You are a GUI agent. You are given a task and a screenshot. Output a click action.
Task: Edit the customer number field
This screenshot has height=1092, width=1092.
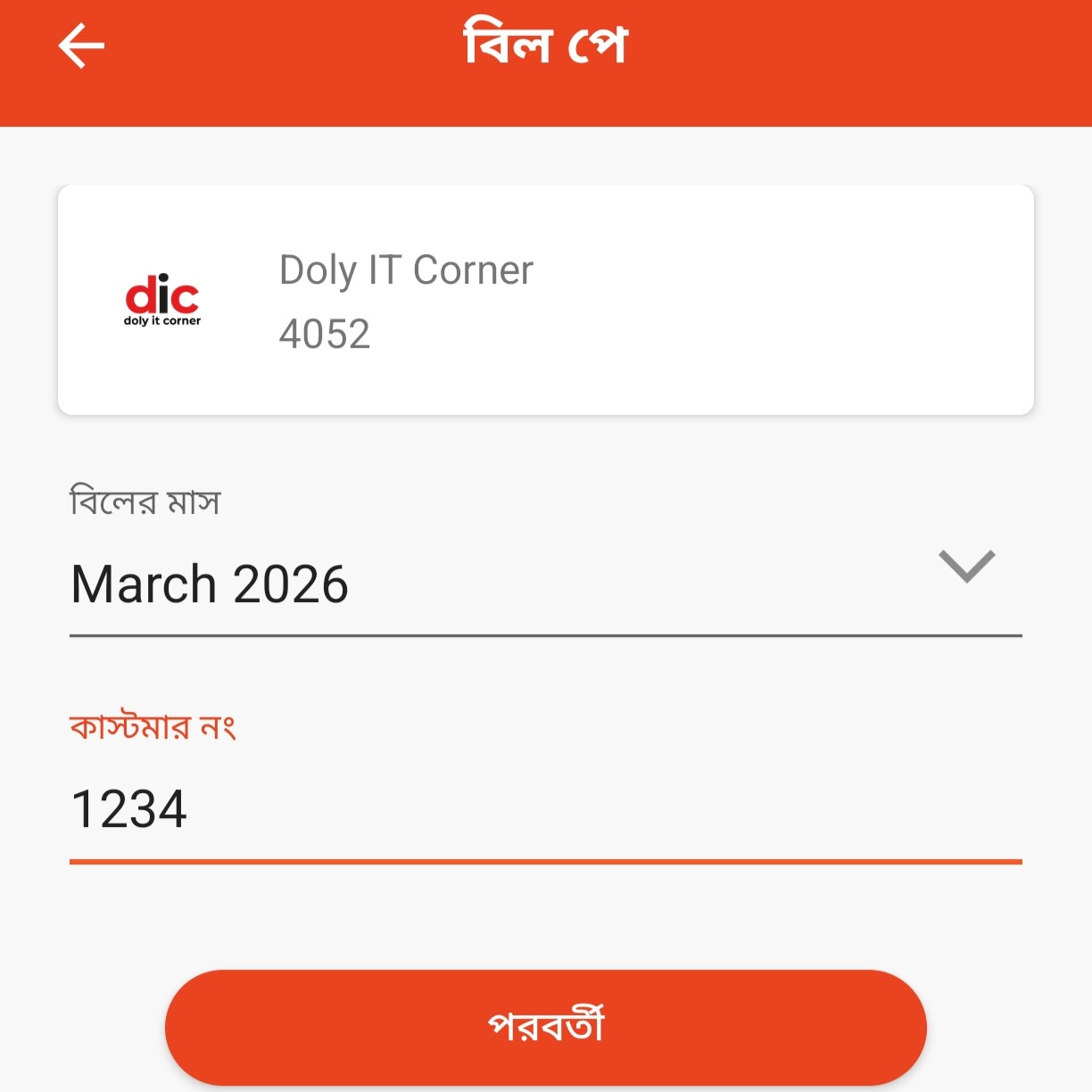(x=544, y=810)
